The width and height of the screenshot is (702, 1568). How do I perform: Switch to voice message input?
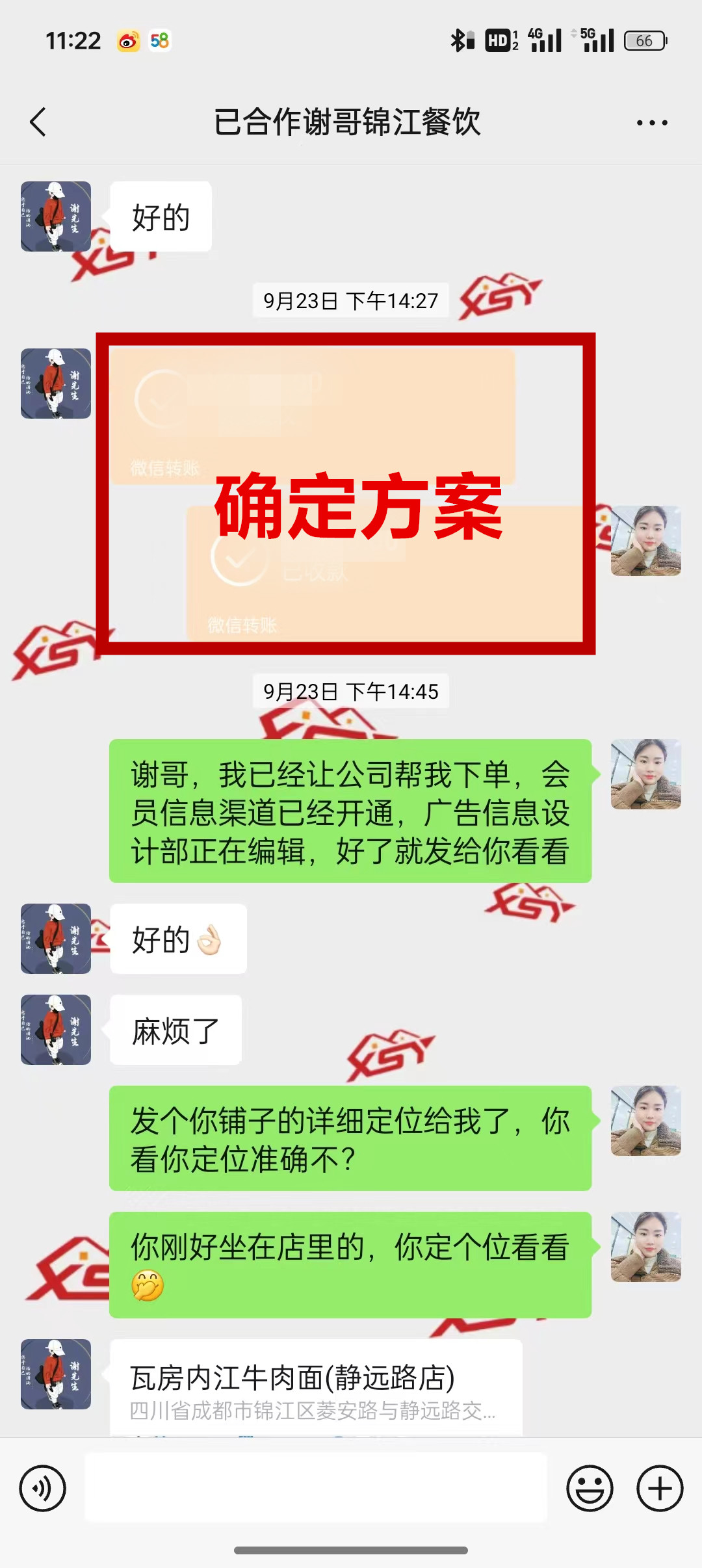pos(43,1488)
